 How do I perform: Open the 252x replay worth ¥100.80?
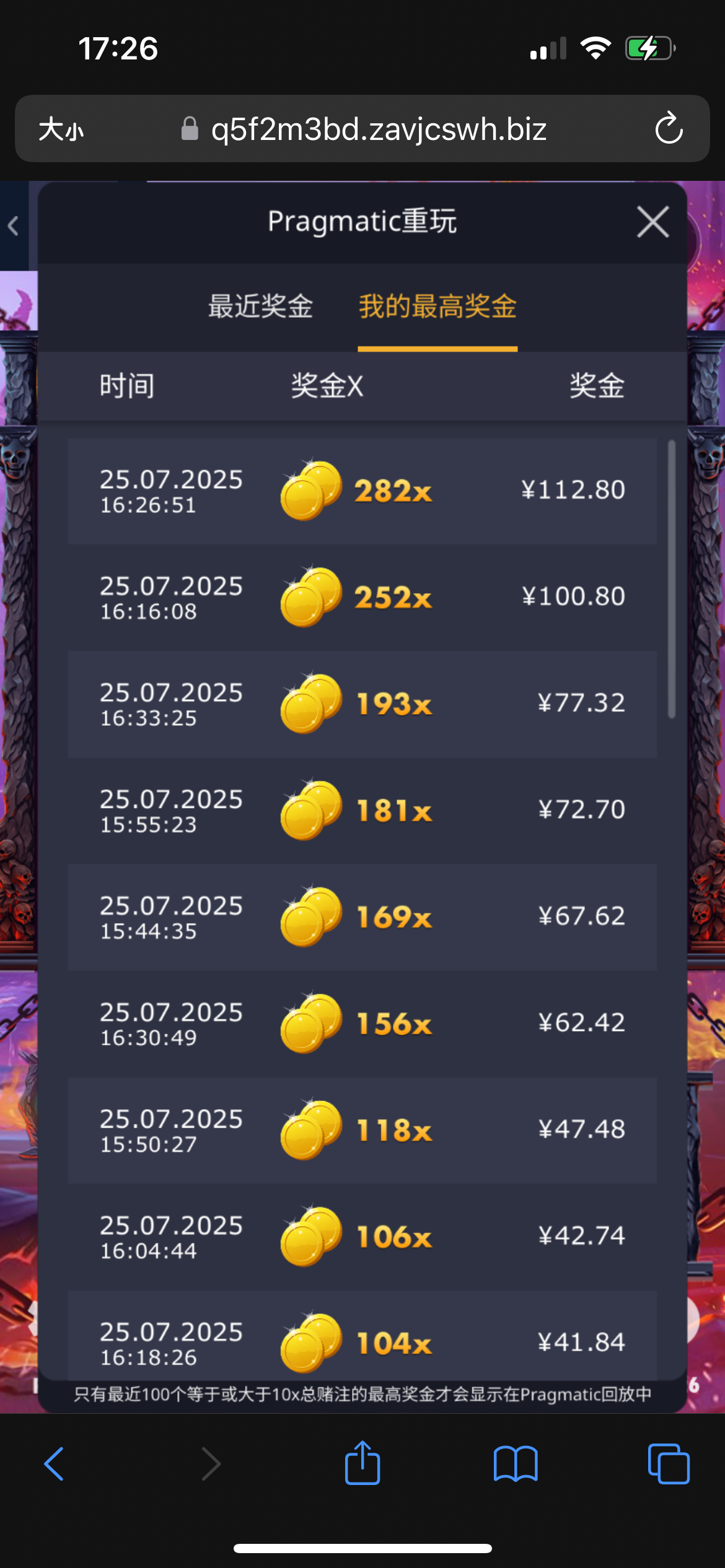coord(362,598)
